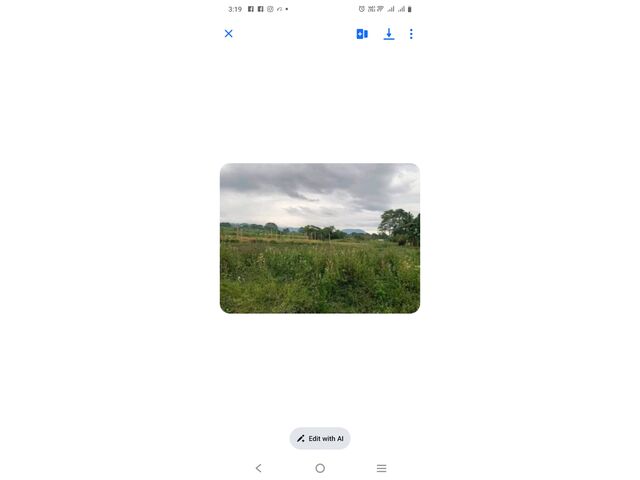The height and width of the screenshot is (480, 640).
Task: Tap the landscape photo
Action: pos(320,238)
